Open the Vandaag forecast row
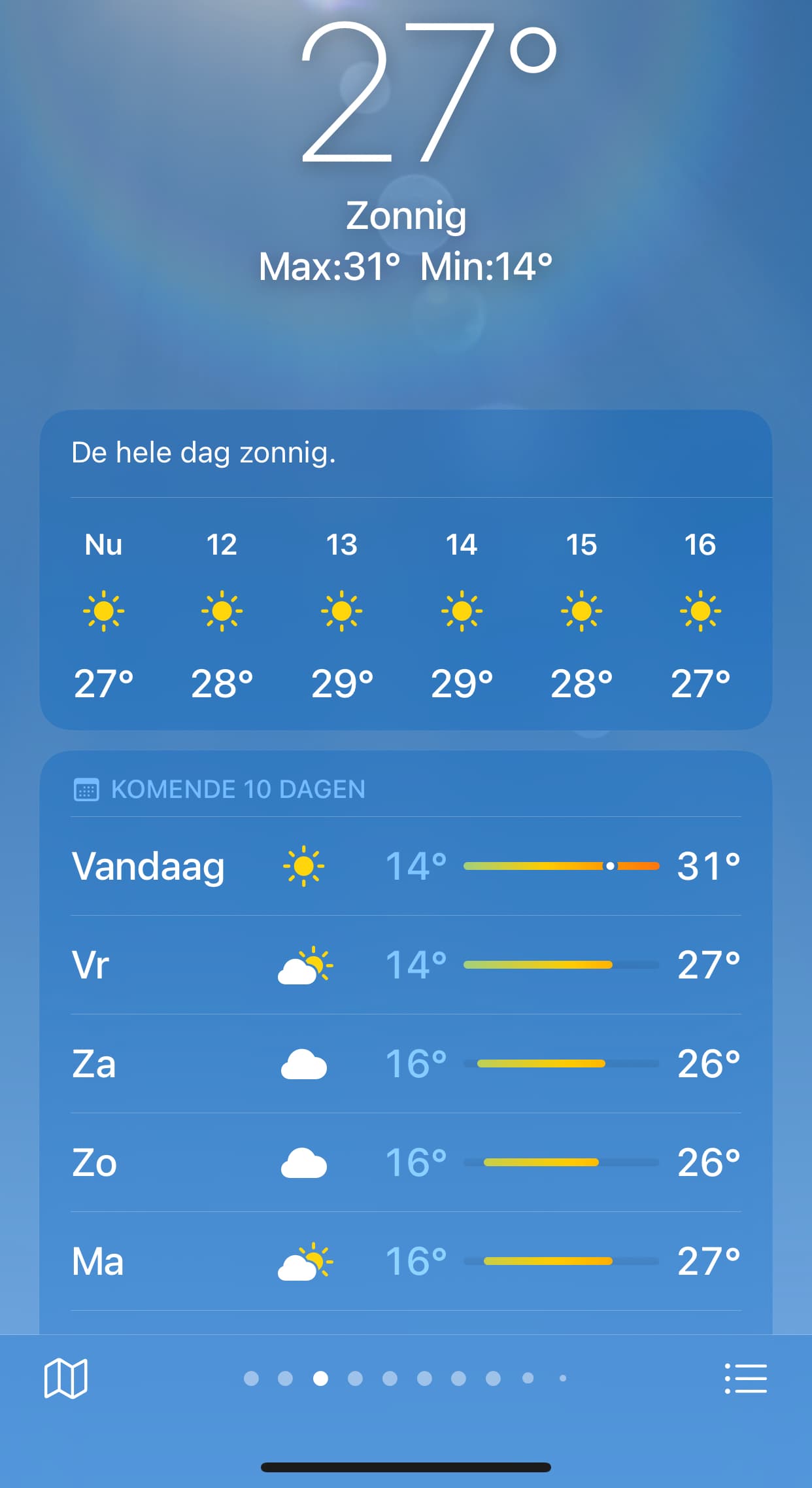 [406, 866]
